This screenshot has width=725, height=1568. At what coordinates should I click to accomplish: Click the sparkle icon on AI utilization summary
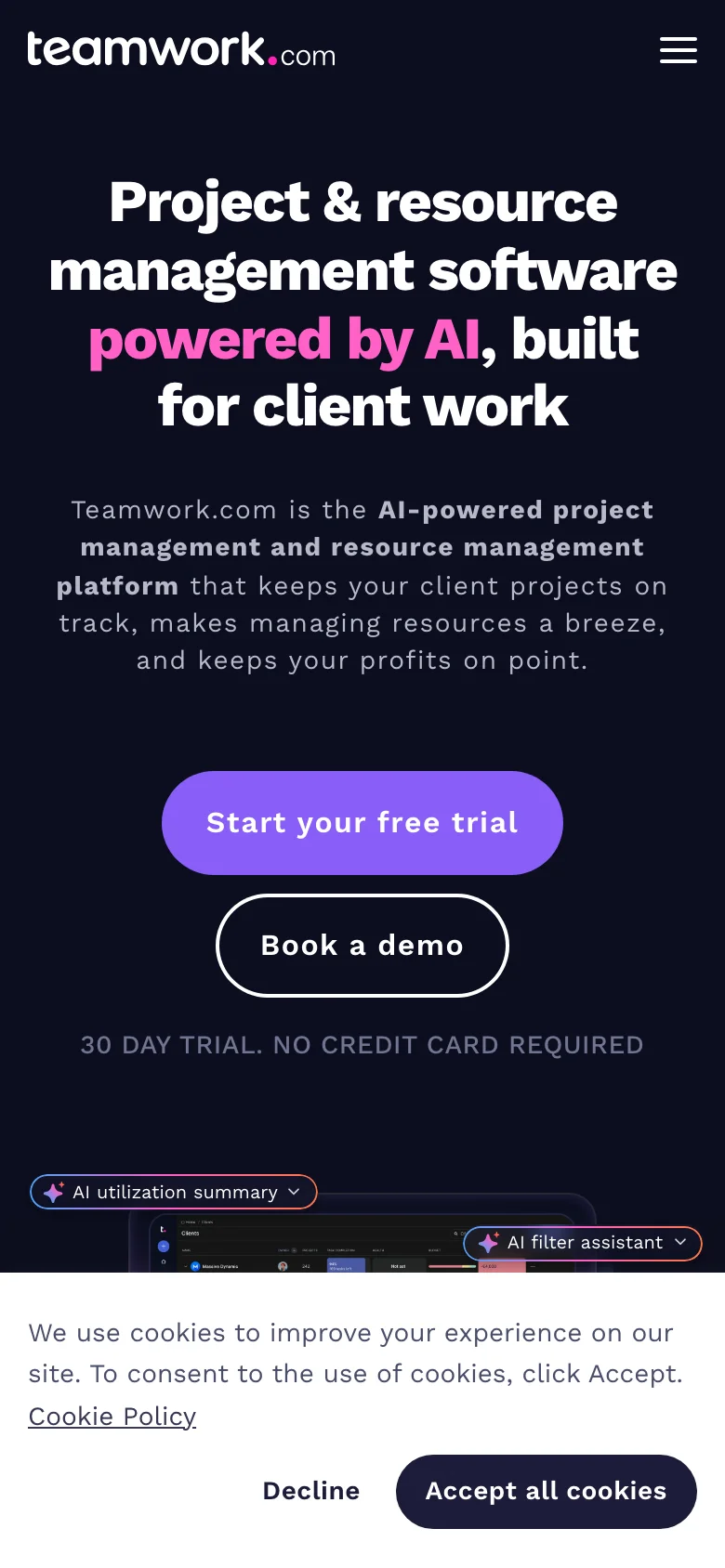53,1192
